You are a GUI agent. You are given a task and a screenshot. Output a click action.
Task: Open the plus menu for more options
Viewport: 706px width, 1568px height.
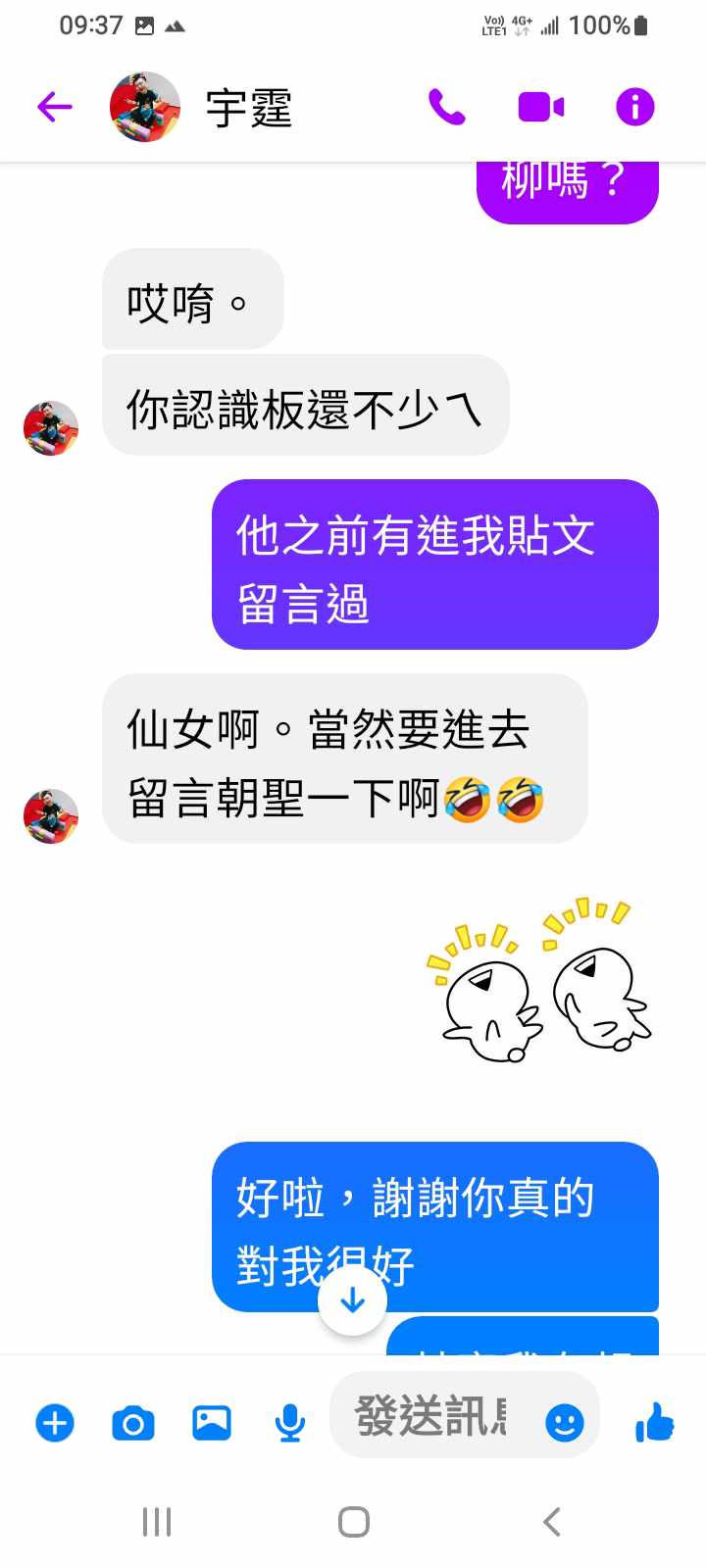[x=55, y=1422]
